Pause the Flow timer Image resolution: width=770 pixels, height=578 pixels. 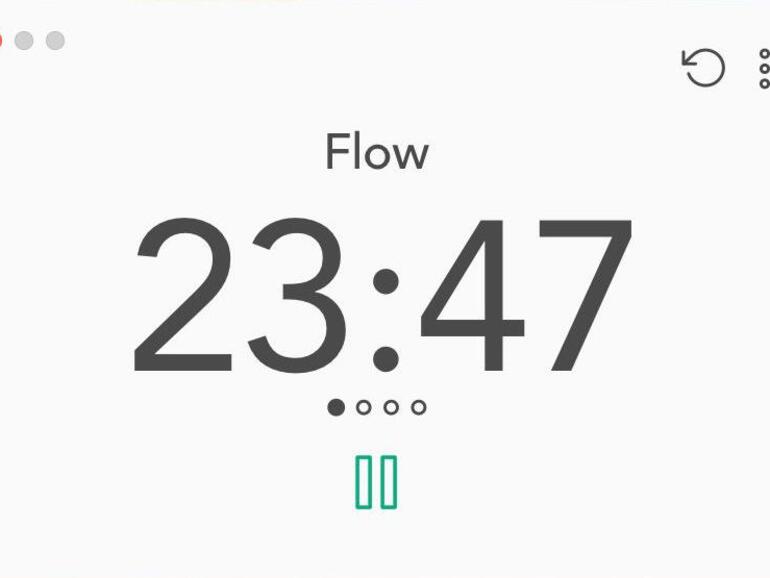[x=376, y=482]
